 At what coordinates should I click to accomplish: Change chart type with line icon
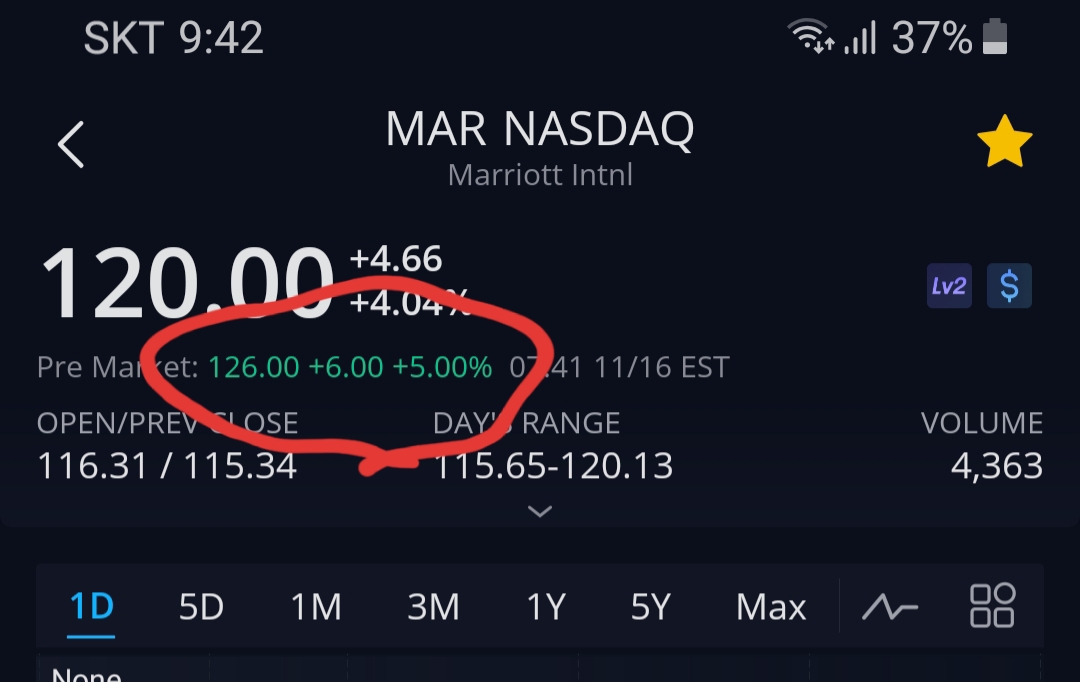[x=890, y=607]
